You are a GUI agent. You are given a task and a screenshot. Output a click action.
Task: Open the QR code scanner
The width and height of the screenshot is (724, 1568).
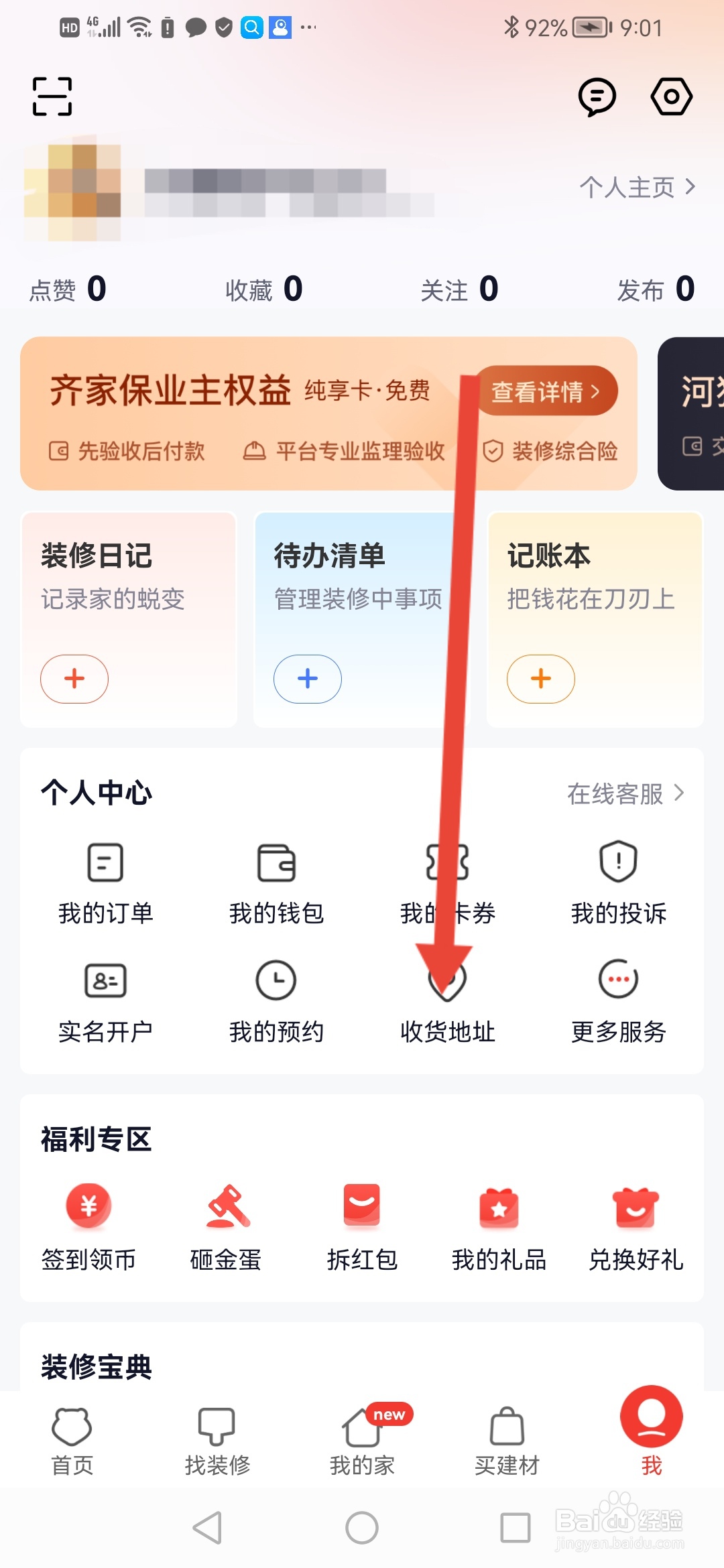(x=52, y=96)
